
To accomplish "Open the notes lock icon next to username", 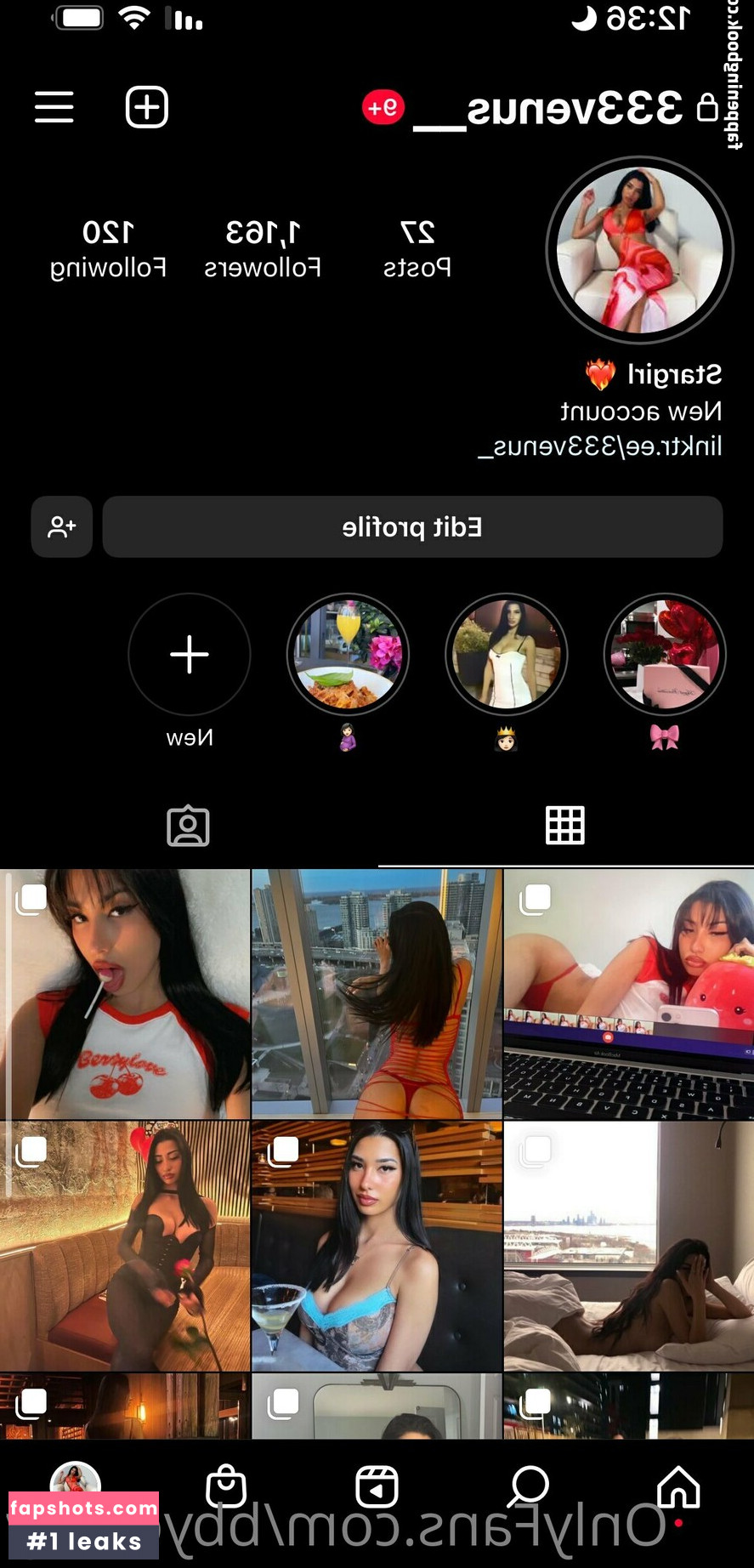I will click(x=707, y=108).
